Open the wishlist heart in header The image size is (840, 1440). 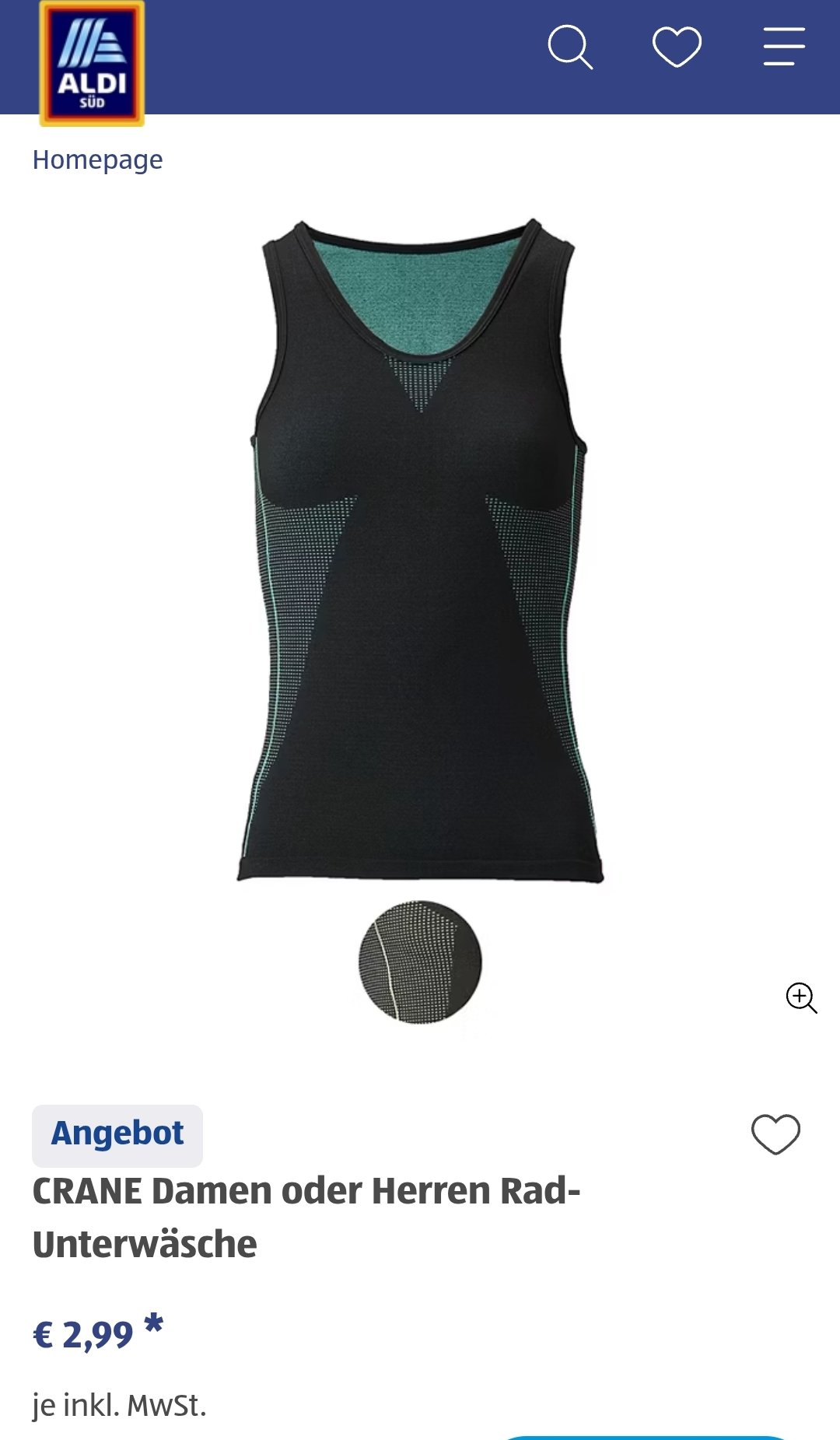pyautogui.click(x=677, y=47)
